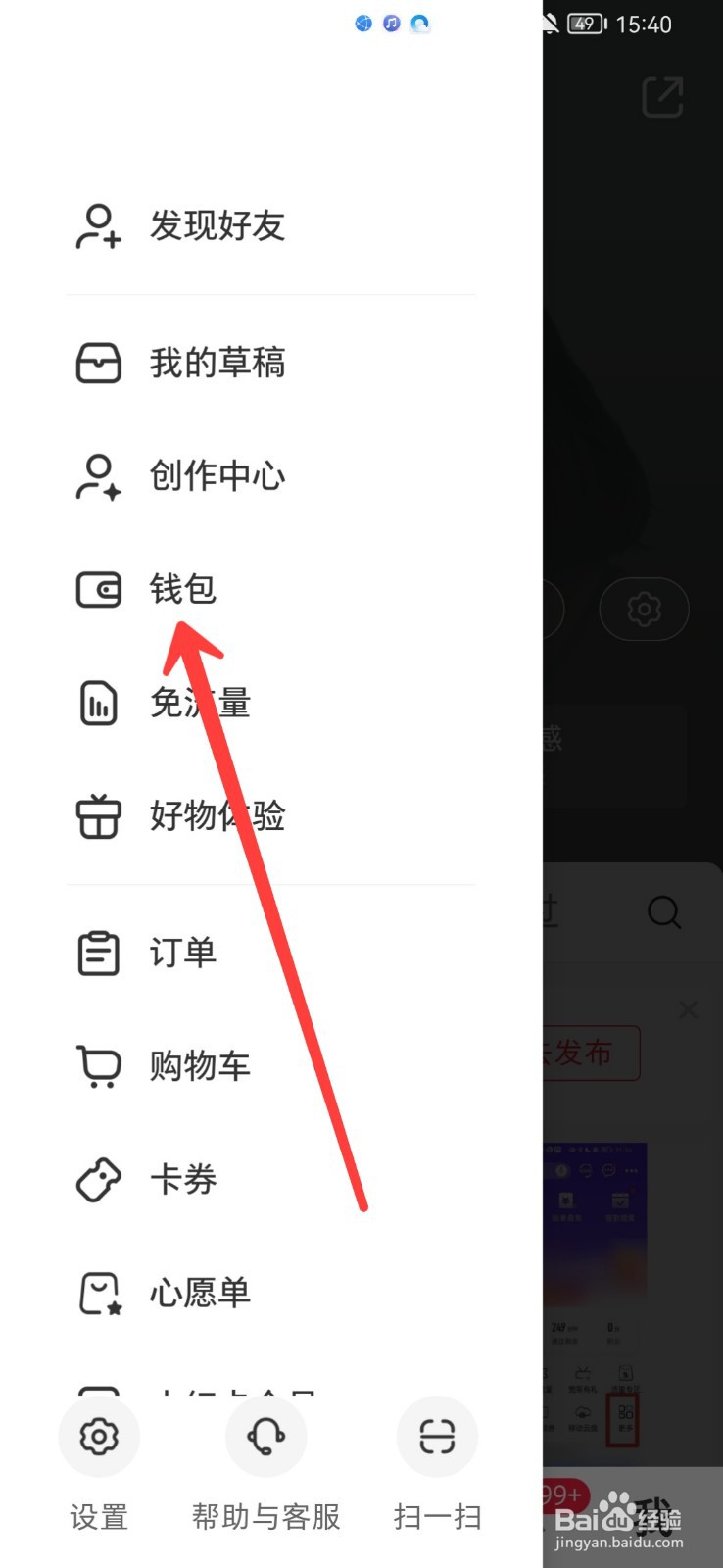View 订单 order list
The height and width of the screenshot is (1568, 723).
pos(182,952)
